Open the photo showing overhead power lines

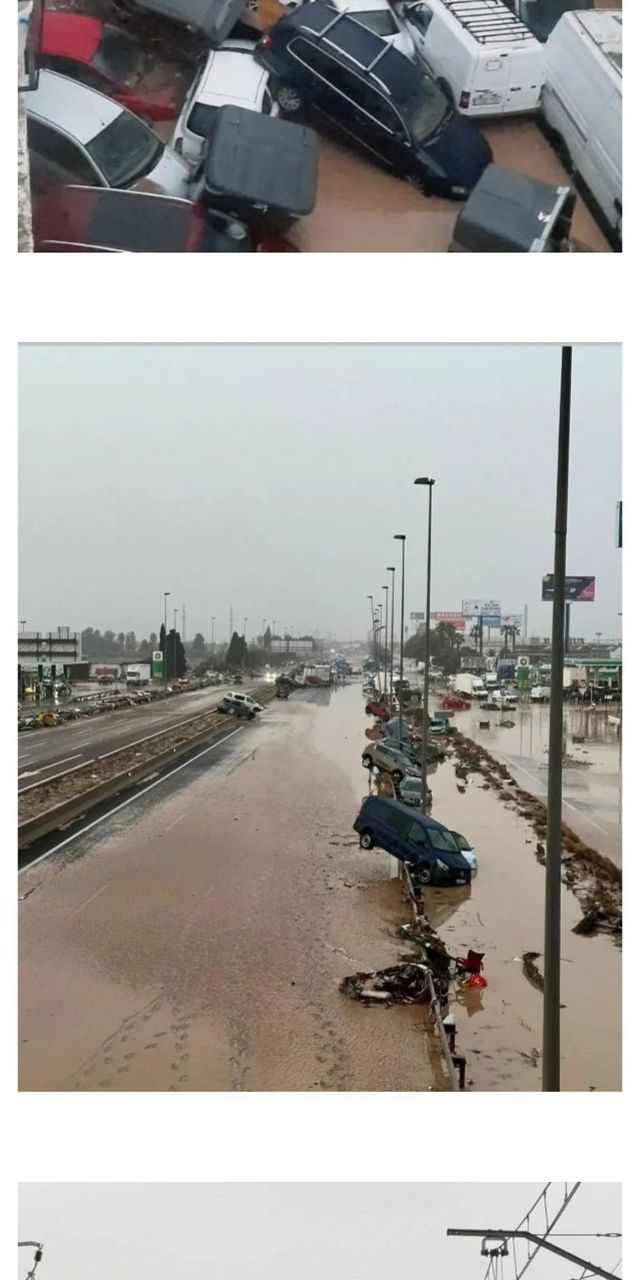point(320,1232)
